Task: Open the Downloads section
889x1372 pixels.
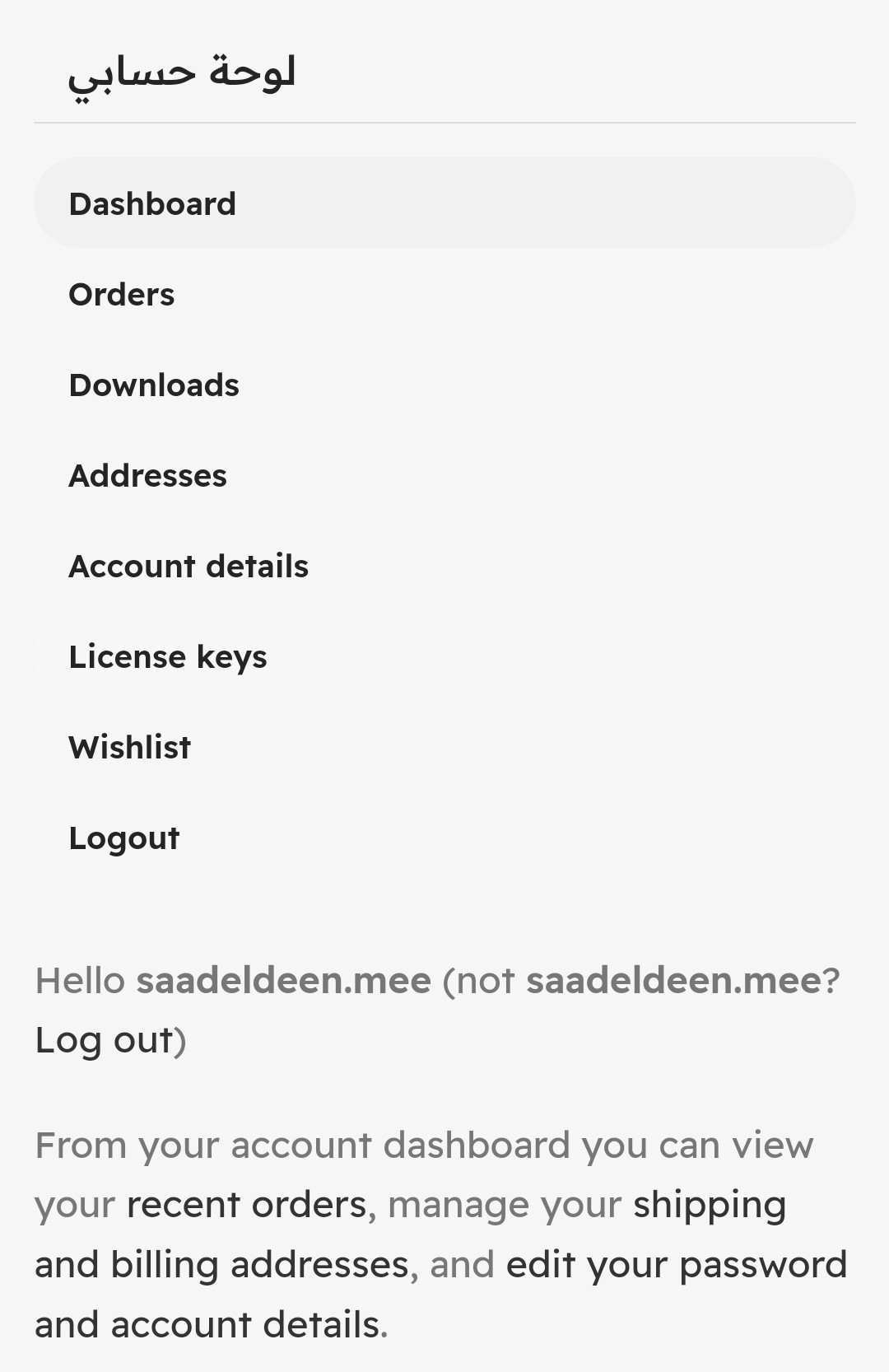Action: [x=154, y=385]
